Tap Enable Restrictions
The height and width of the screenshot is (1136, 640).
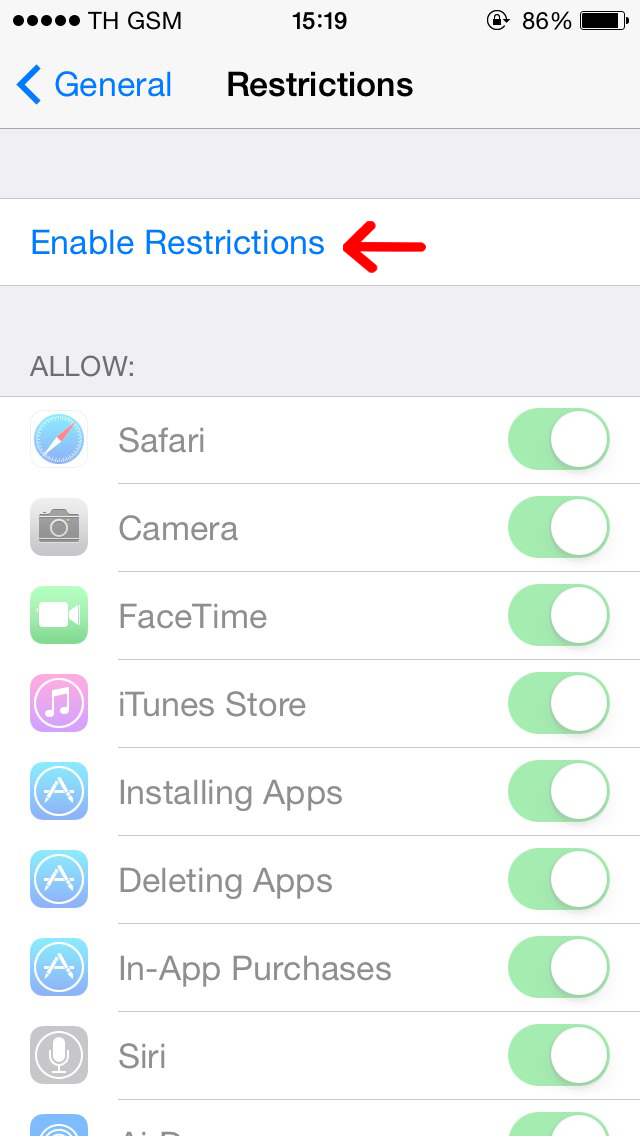pos(178,243)
